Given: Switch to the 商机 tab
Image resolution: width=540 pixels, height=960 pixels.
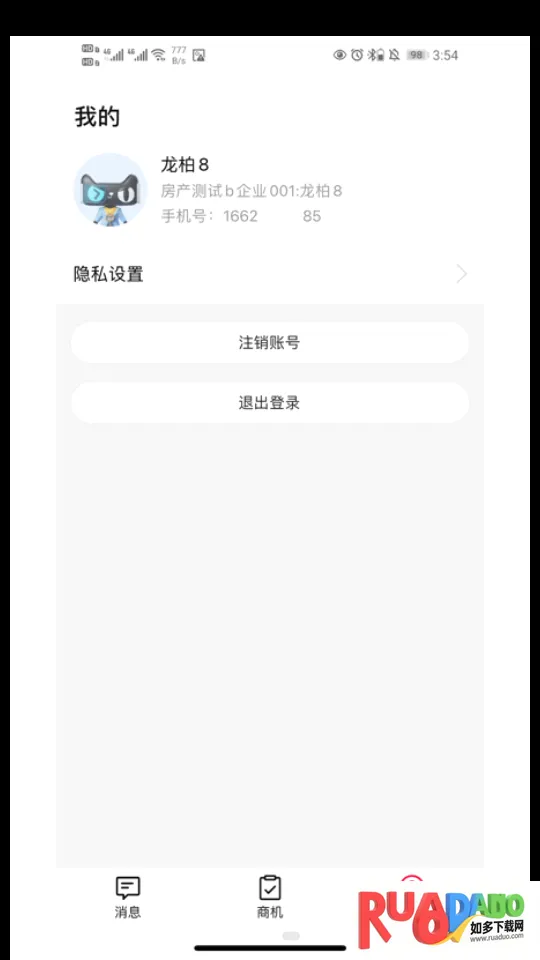Looking at the screenshot, I should [270, 896].
